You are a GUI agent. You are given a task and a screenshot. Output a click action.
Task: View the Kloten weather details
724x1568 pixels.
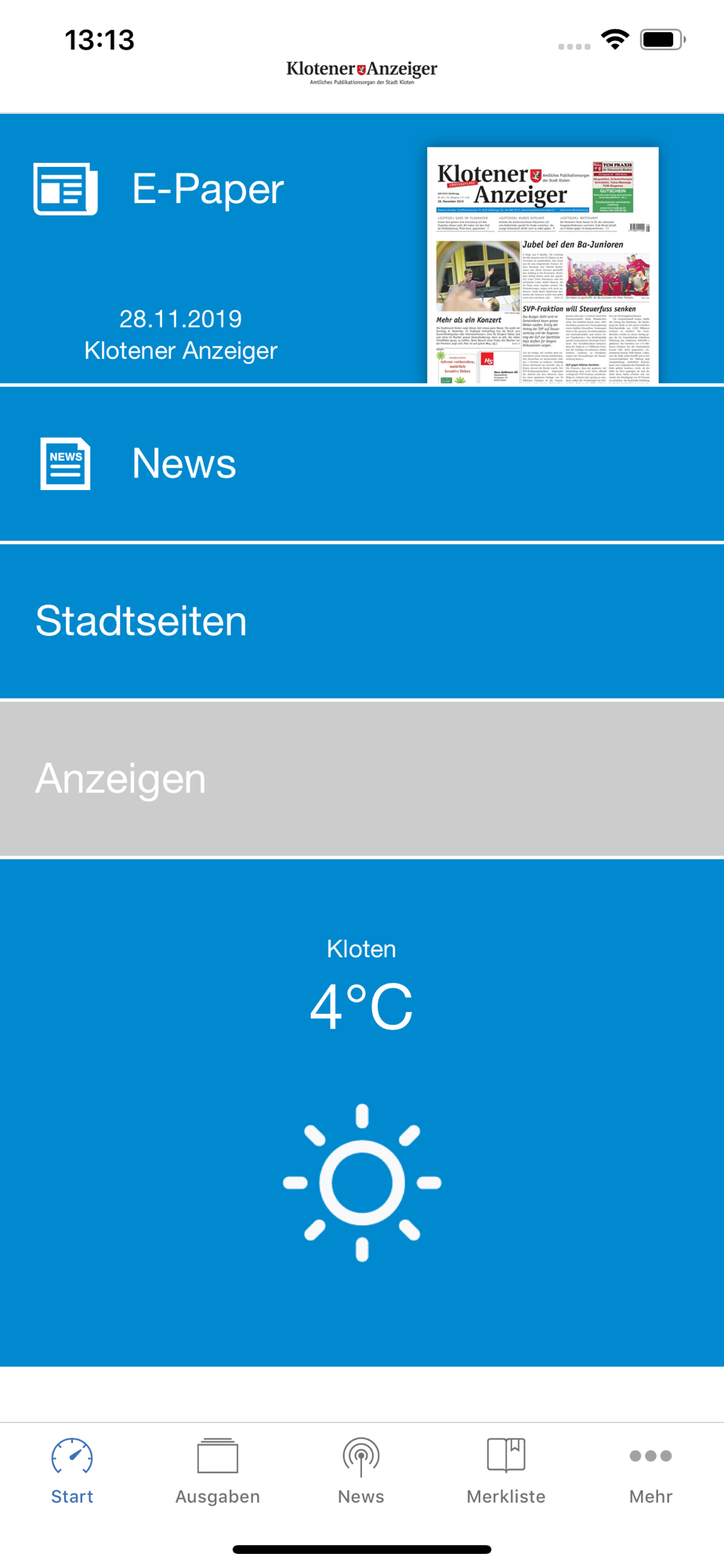[362, 1112]
